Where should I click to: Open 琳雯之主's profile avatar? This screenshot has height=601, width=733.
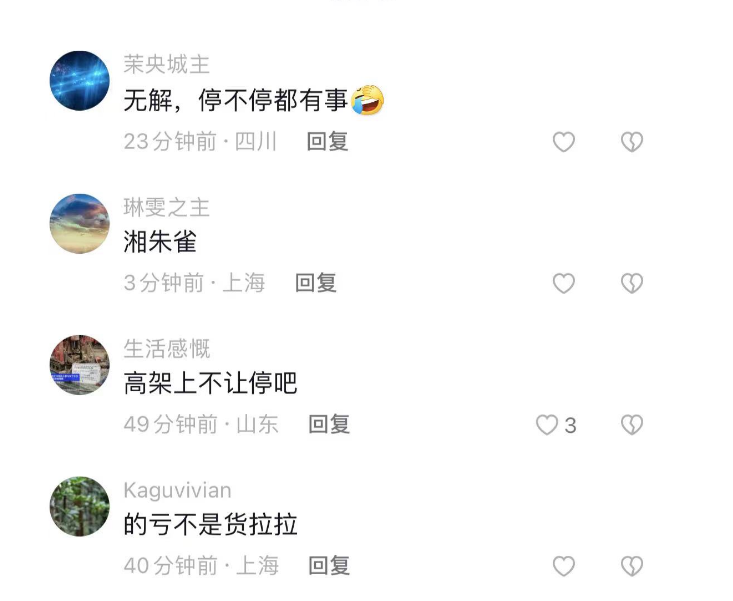point(79,223)
